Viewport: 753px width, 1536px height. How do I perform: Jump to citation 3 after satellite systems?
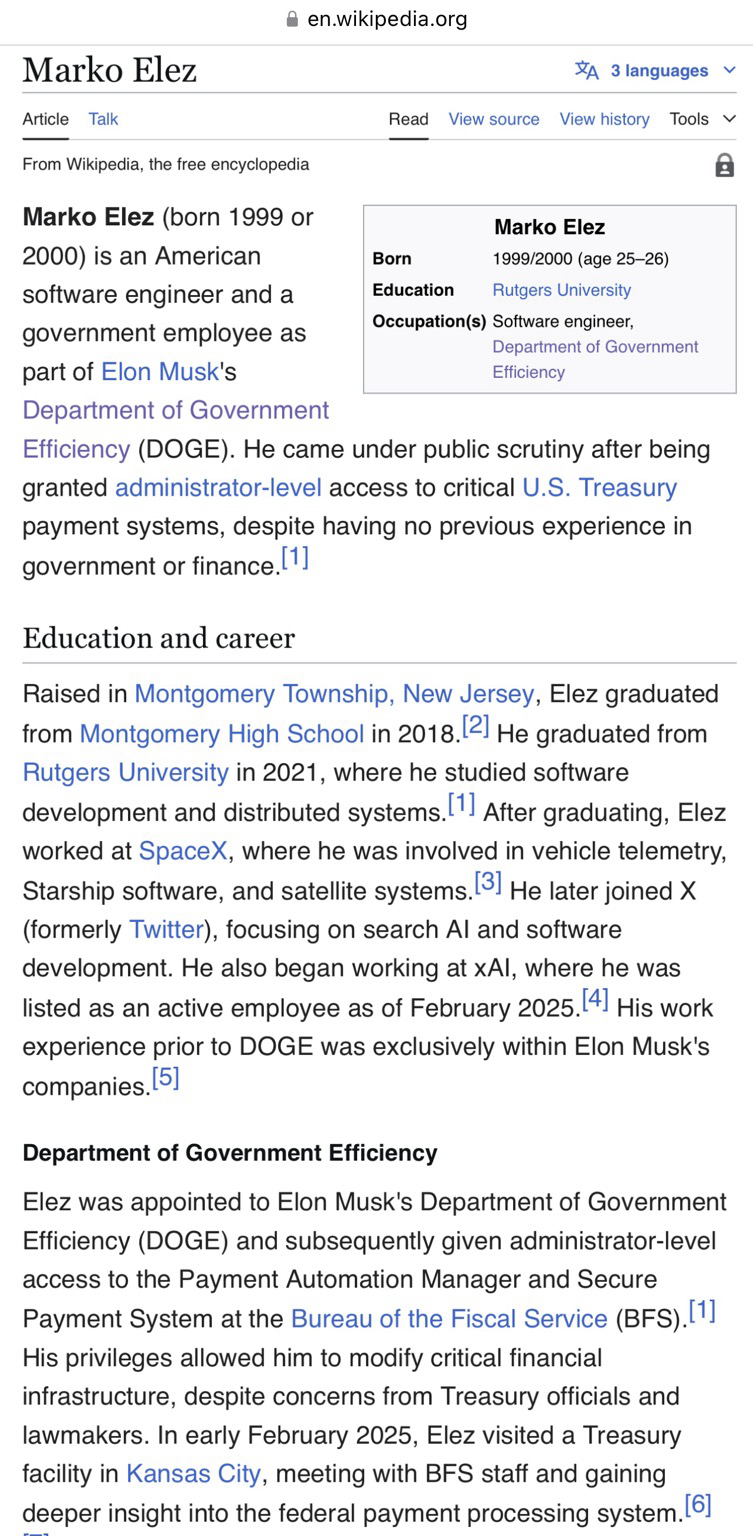pyautogui.click(x=488, y=882)
